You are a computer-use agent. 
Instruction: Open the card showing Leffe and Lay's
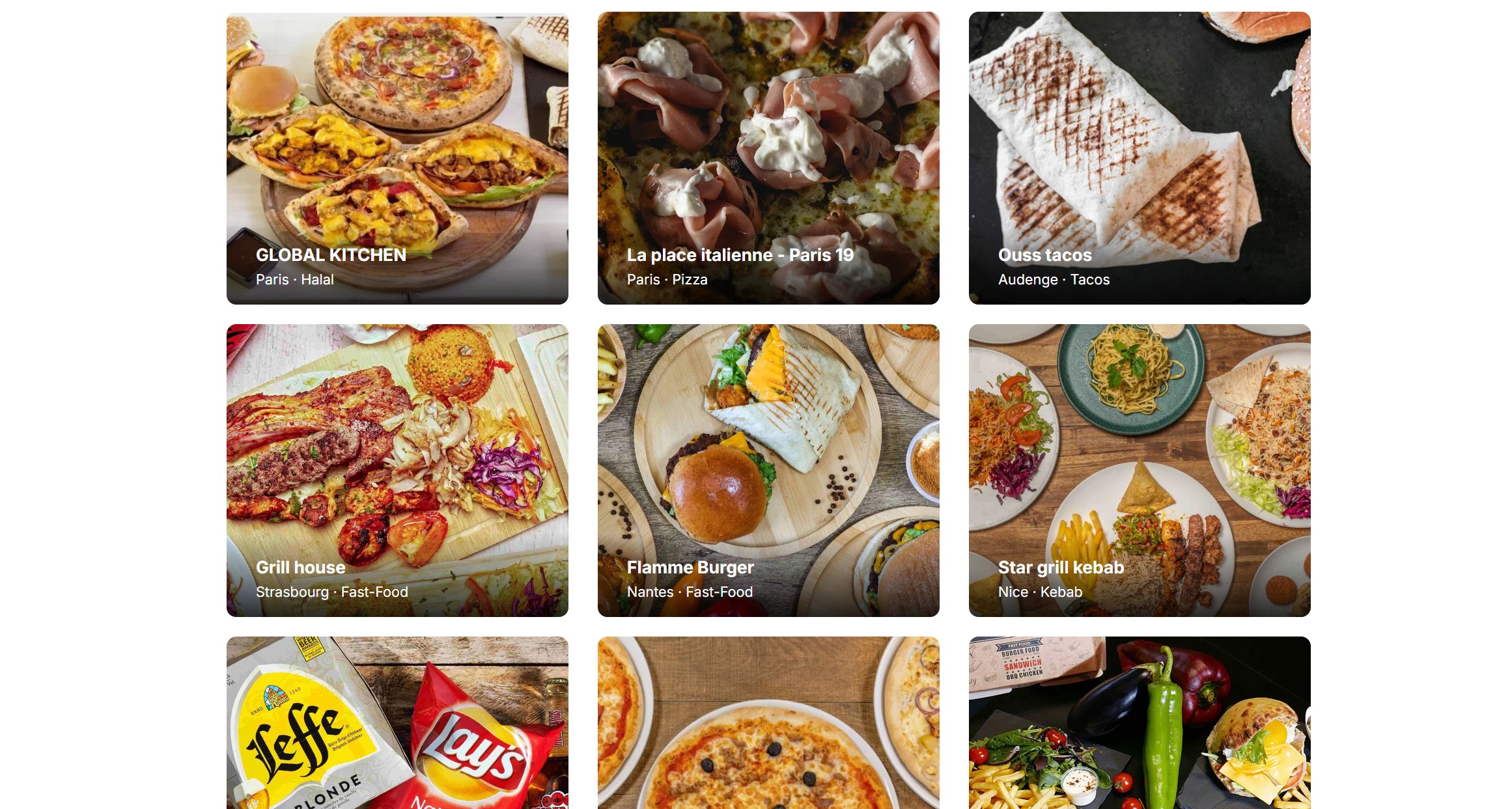397,722
